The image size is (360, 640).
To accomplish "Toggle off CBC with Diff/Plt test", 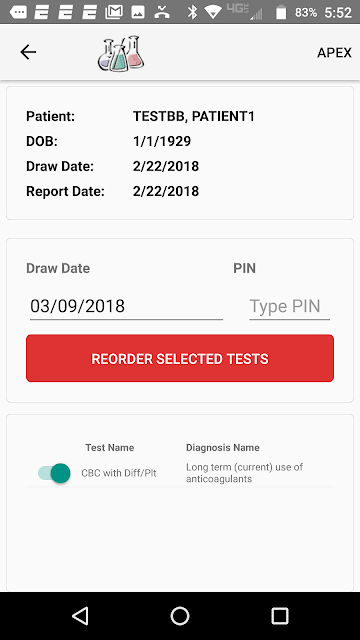I will [54, 473].
